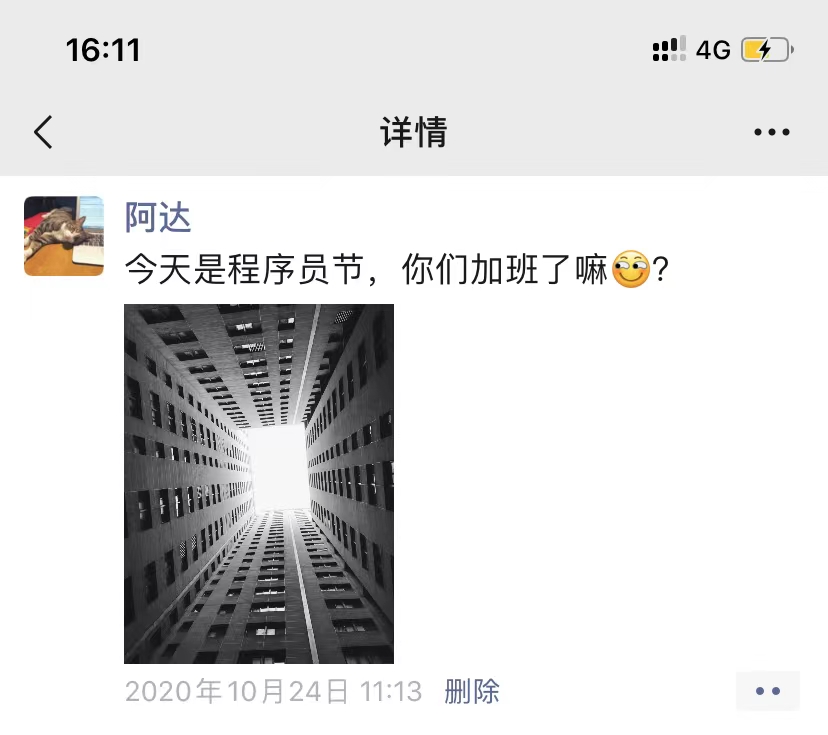Image resolution: width=828 pixels, height=735 pixels.
Task: Open 阿达's cat avatar profile
Action: [x=64, y=236]
